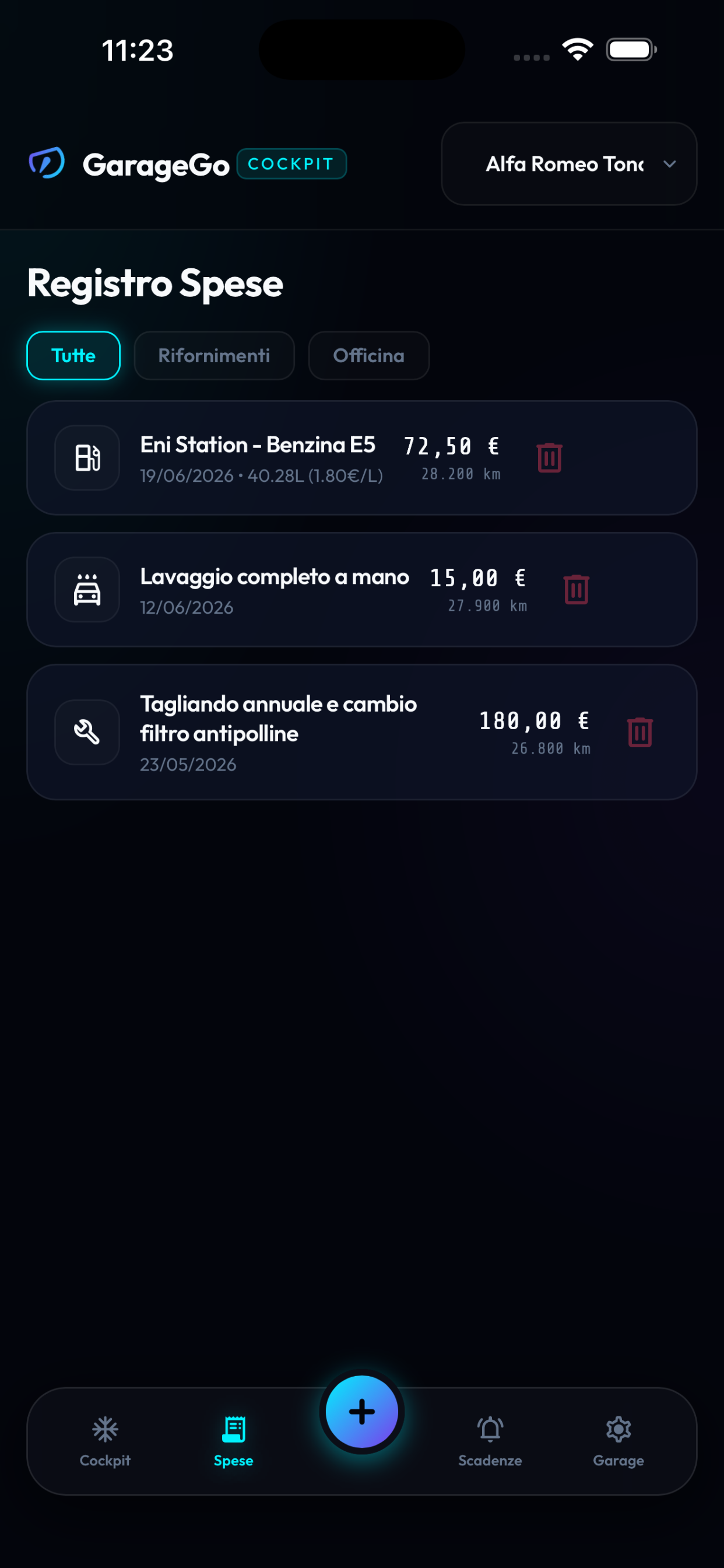Viewport: 724px width, 1568px height.
Task: Go to the Spese tab
Action: click(x=234, y=1441)
